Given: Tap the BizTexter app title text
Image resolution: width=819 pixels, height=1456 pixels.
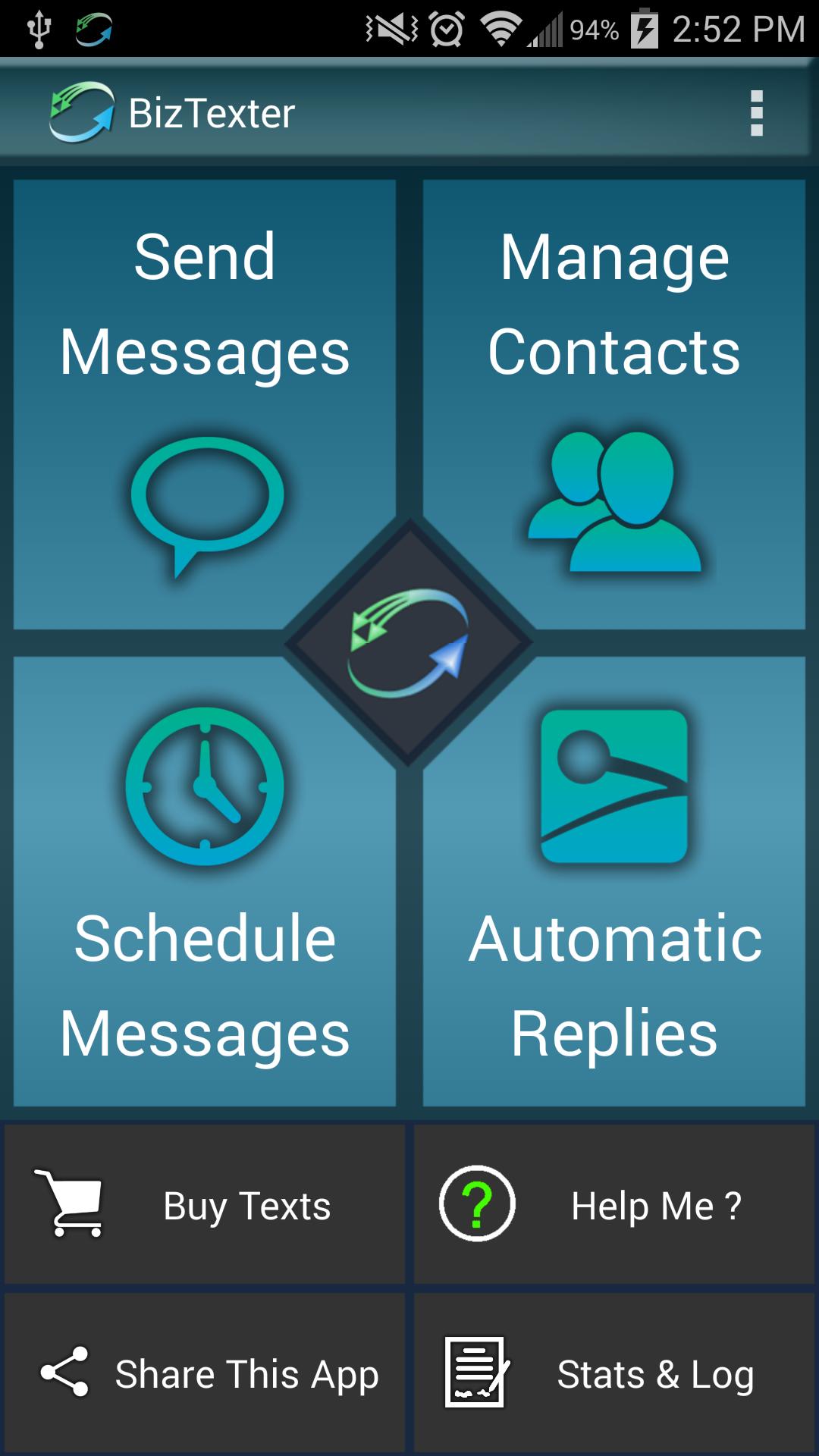Looking at the screenshot, I should [212, 112].
